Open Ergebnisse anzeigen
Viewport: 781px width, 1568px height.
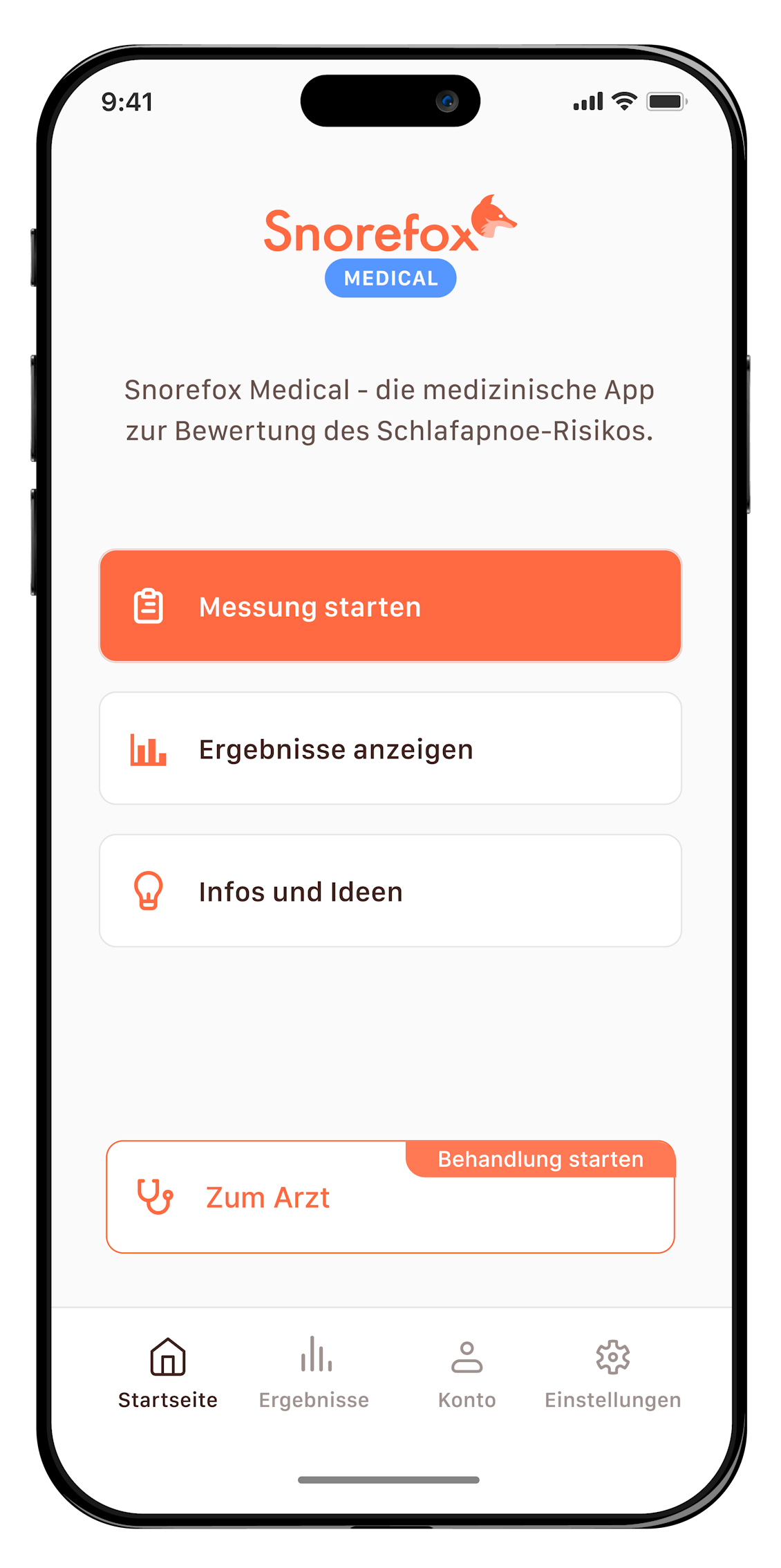391,749
